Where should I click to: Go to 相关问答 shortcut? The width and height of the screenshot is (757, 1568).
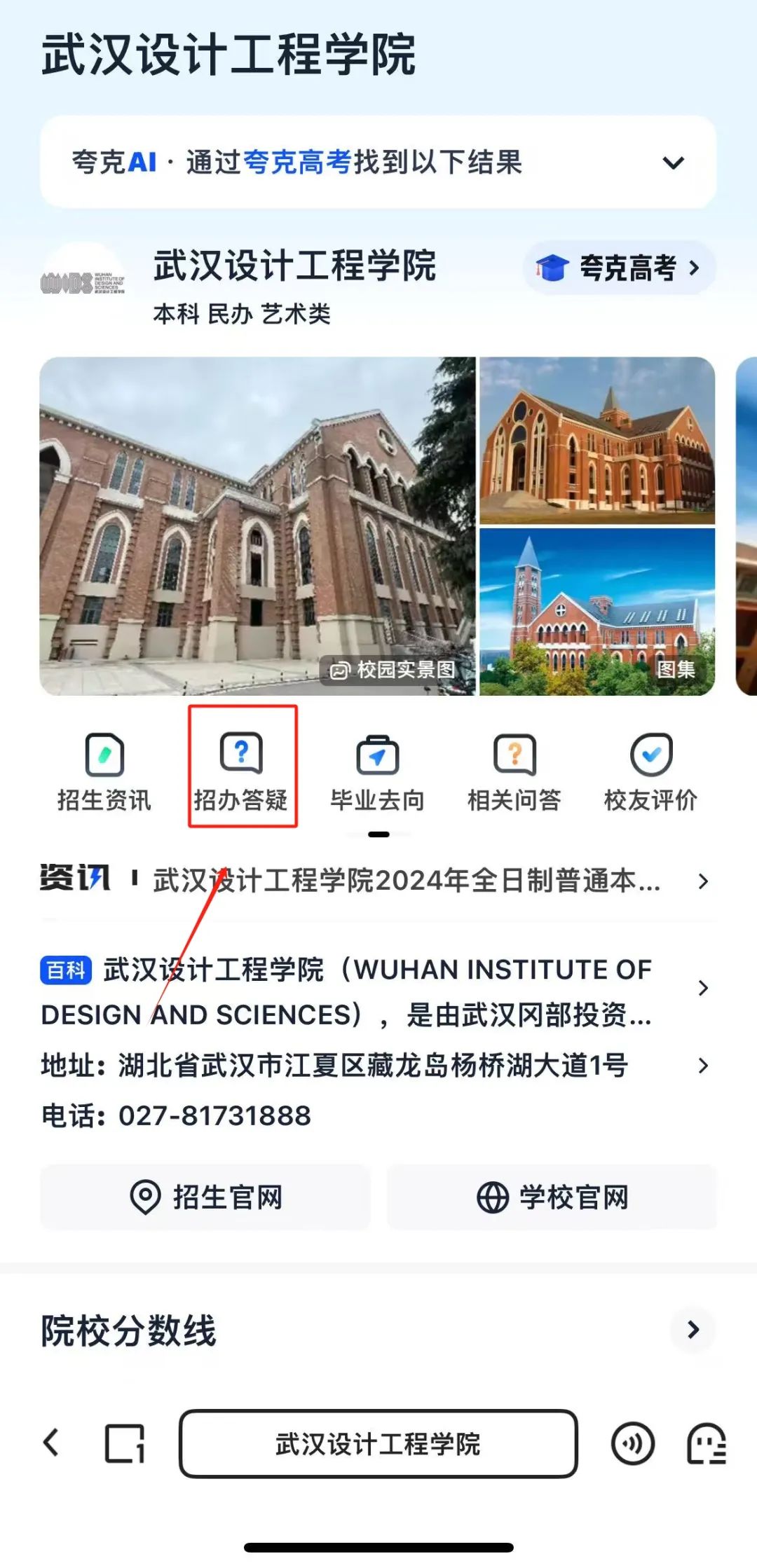(514, 771)
